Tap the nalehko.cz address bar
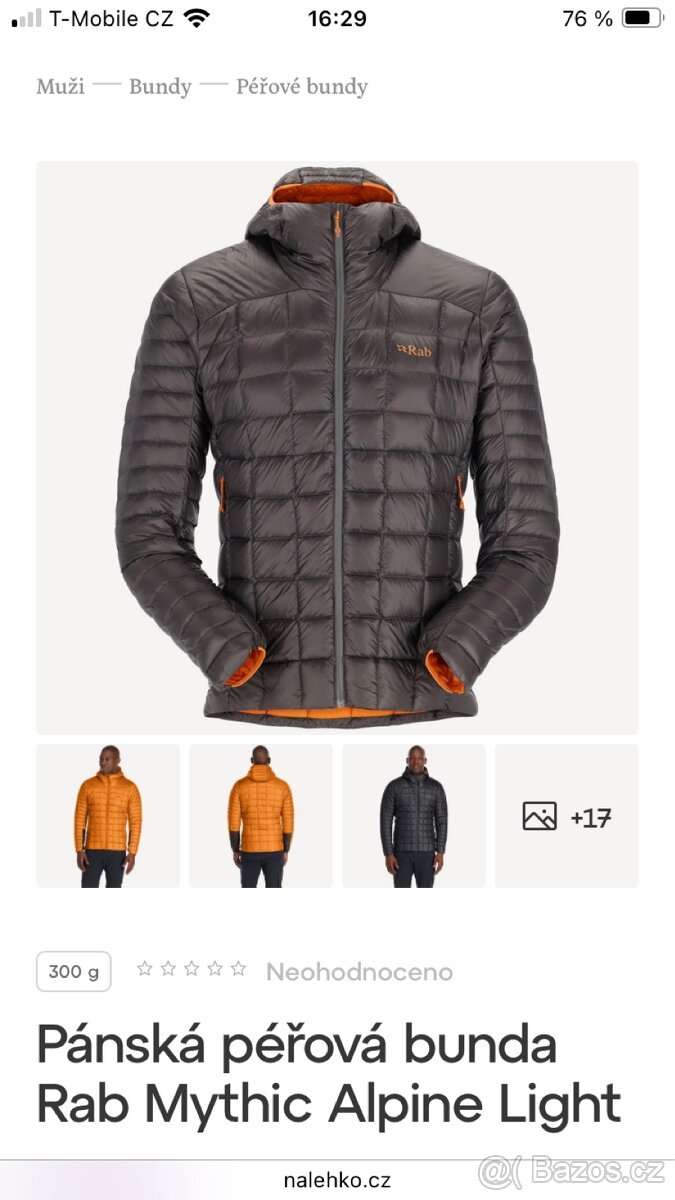Viewport: 675px width, 1200px height. [337, 1181]
